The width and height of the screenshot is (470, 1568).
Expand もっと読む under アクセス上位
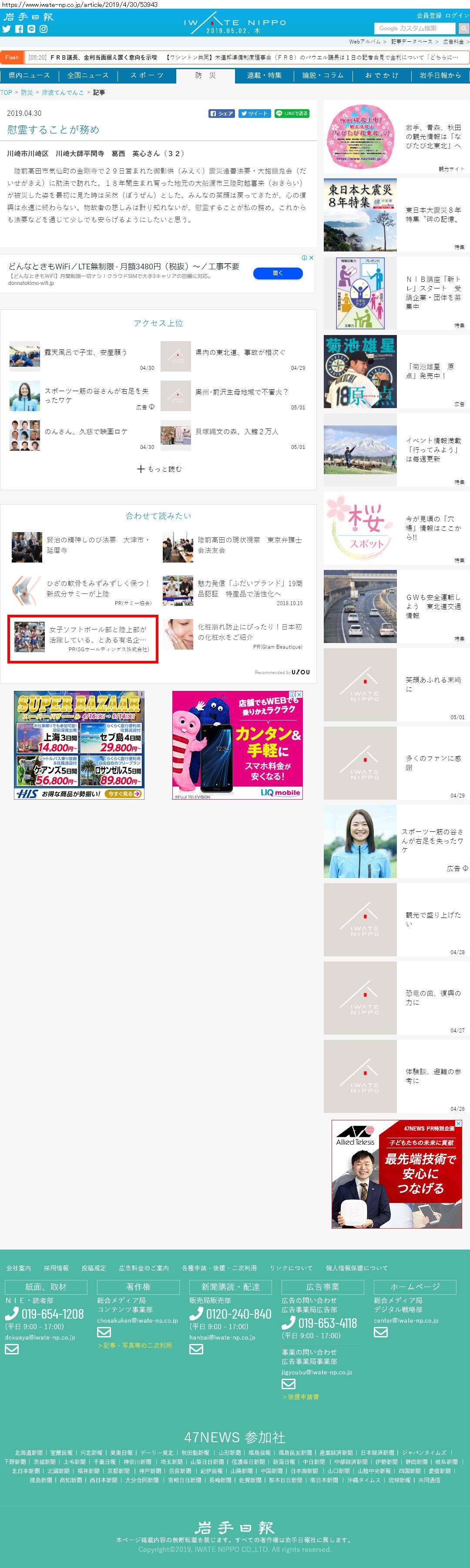coord(159,469)
